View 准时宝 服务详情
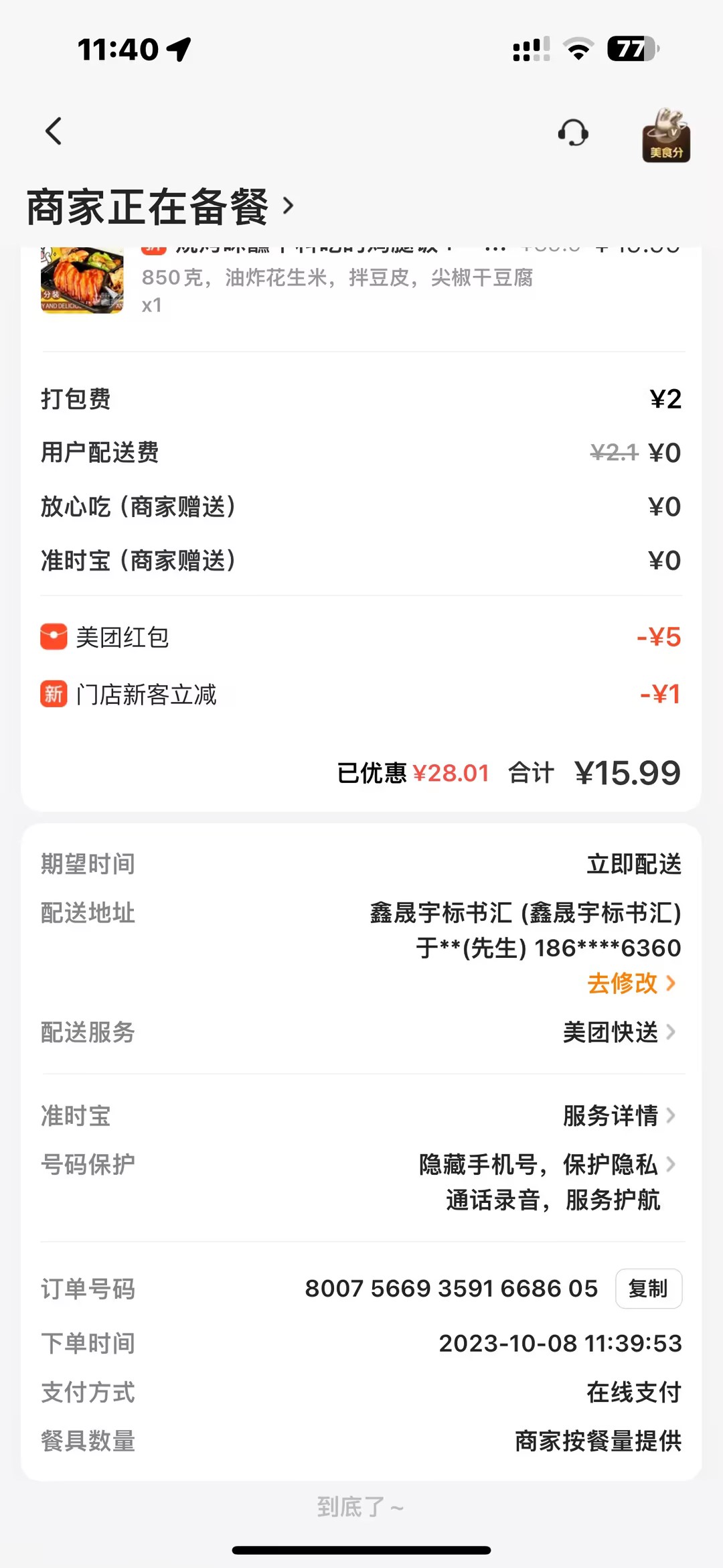 619,1116
